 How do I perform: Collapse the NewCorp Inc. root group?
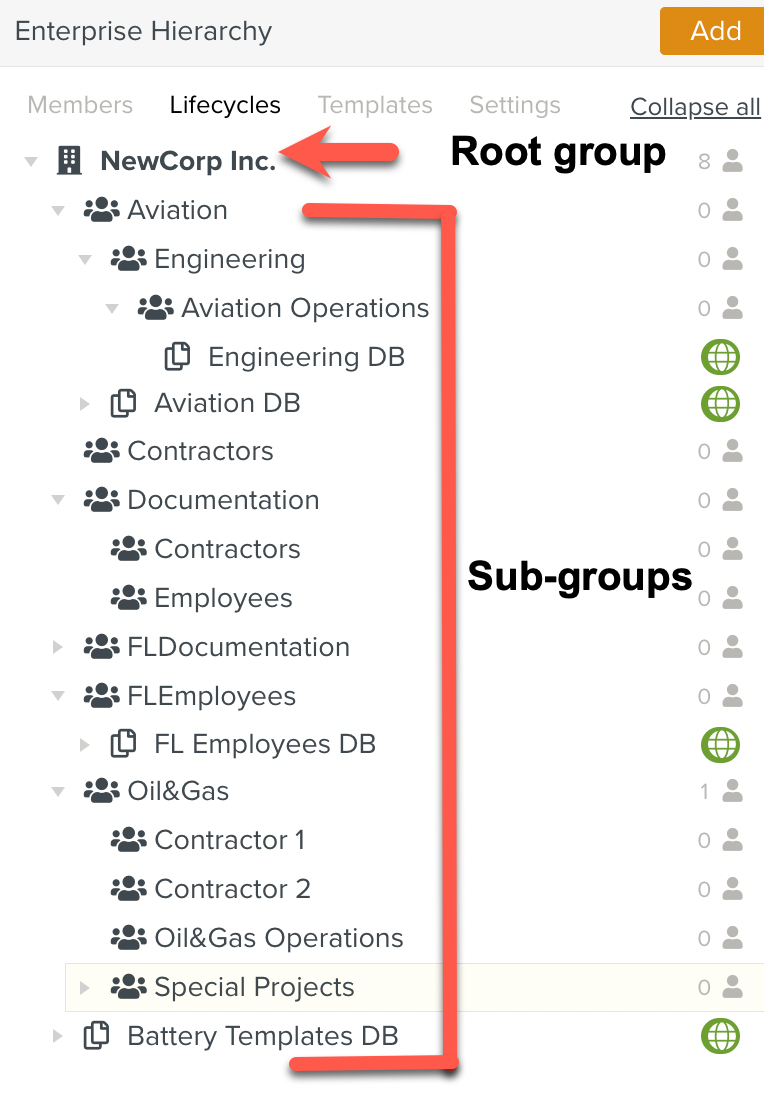(x=31, y=160)
